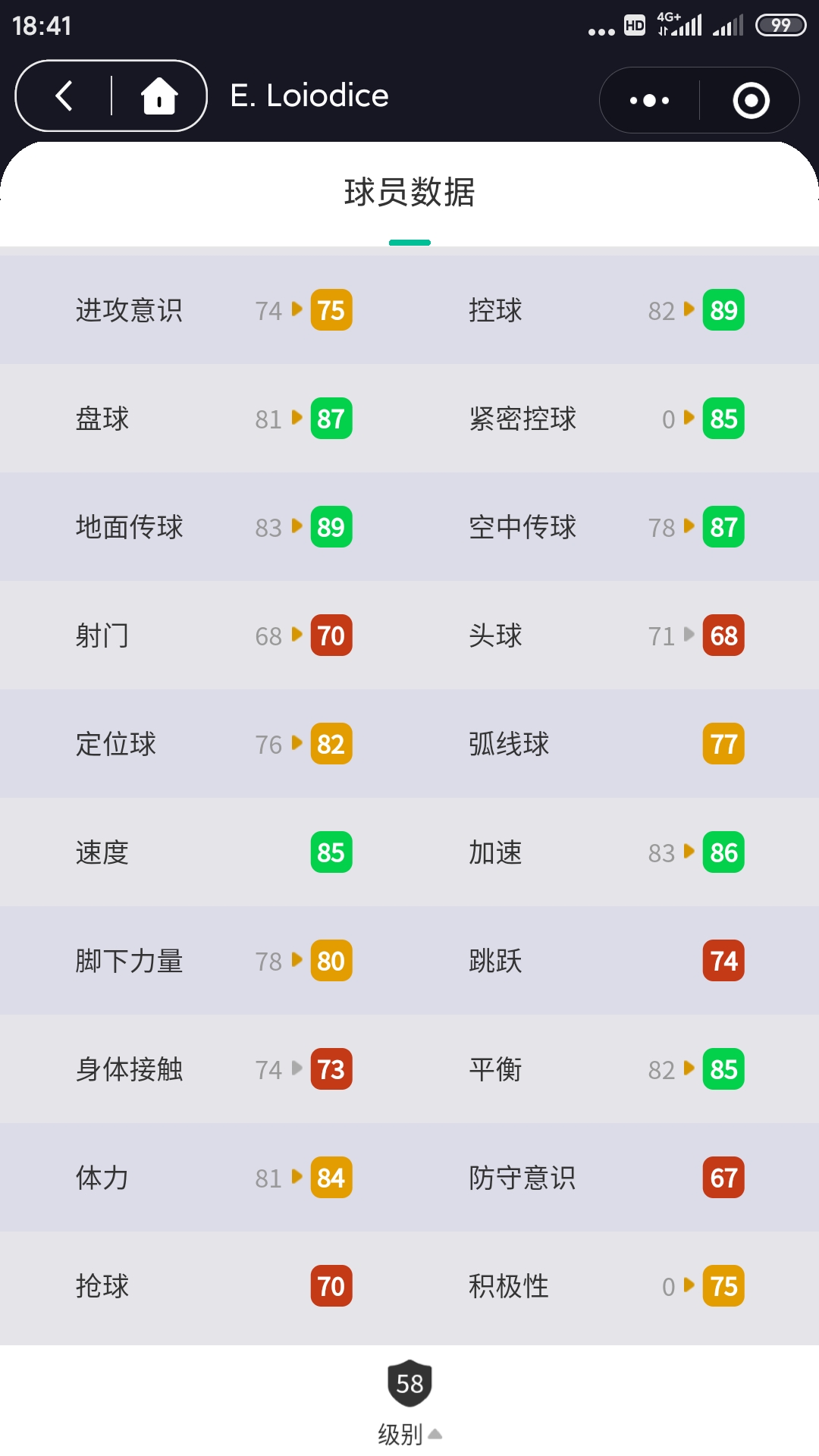Switch to the 球员数据 tab
The image size is (819, 1456).
coord(409,193)
